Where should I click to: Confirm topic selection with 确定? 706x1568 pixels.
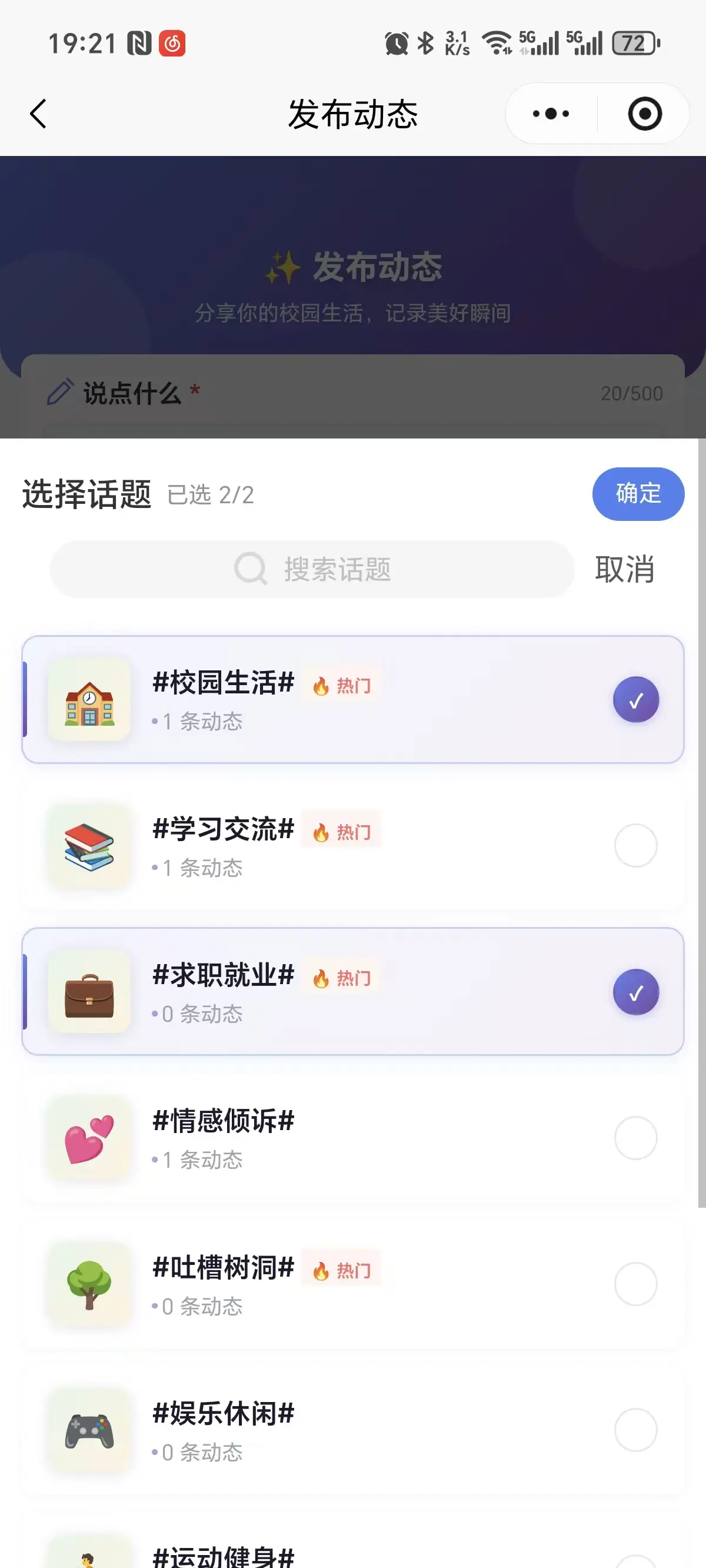pyautogui.click(x=638, y=494)
